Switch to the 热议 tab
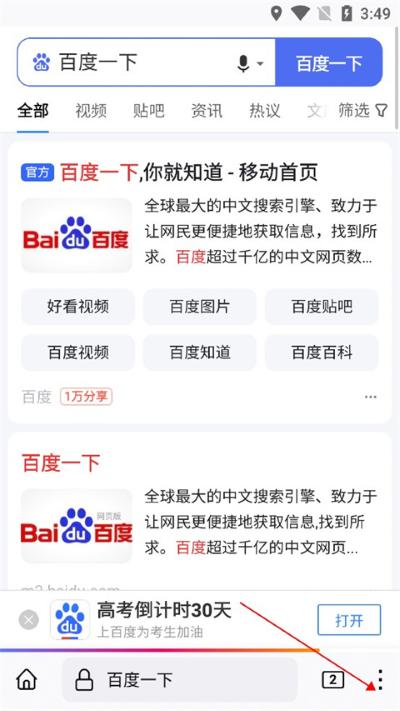Image resolution: width=400 pixels, height=711 pixels. click(x=264, y=111)
